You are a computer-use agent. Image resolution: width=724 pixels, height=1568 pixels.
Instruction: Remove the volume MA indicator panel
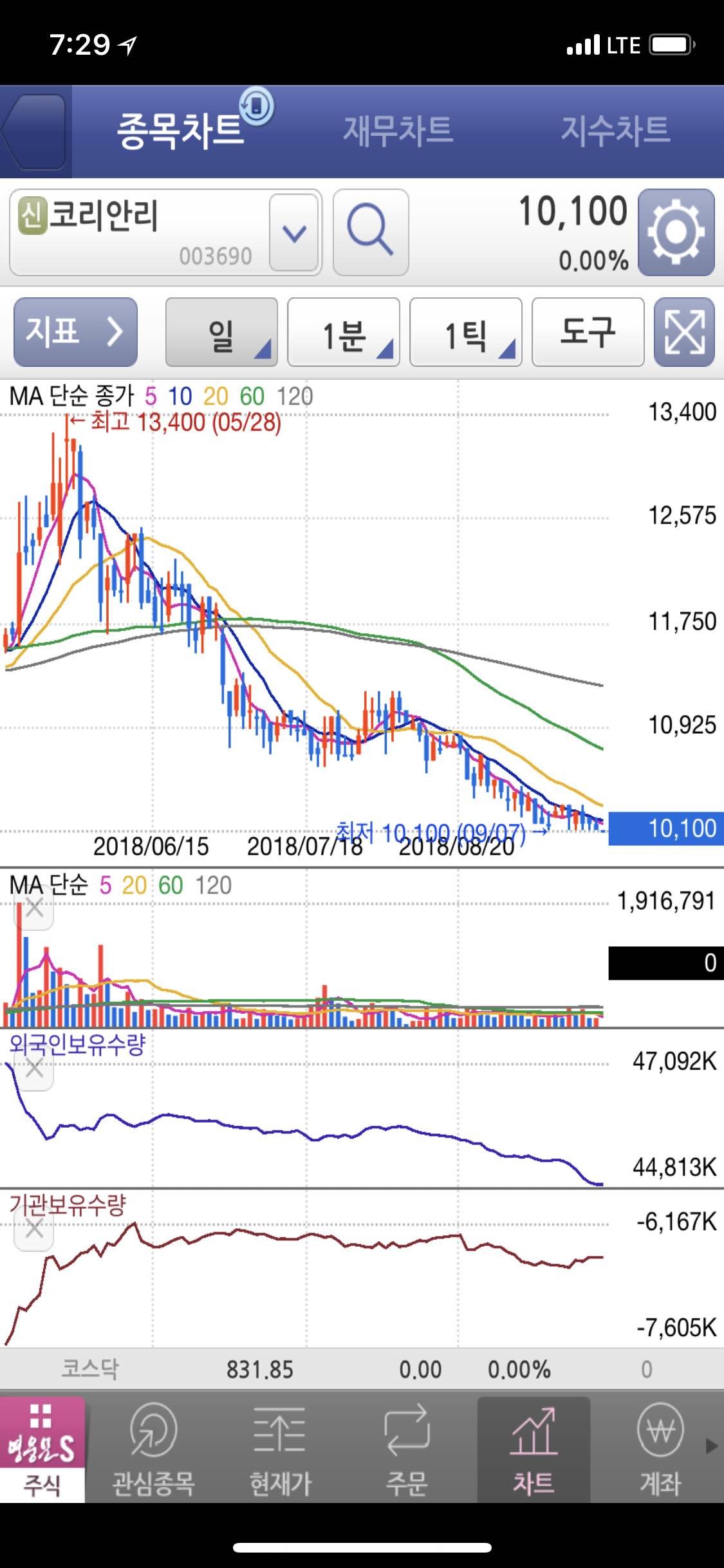point(34,909)
